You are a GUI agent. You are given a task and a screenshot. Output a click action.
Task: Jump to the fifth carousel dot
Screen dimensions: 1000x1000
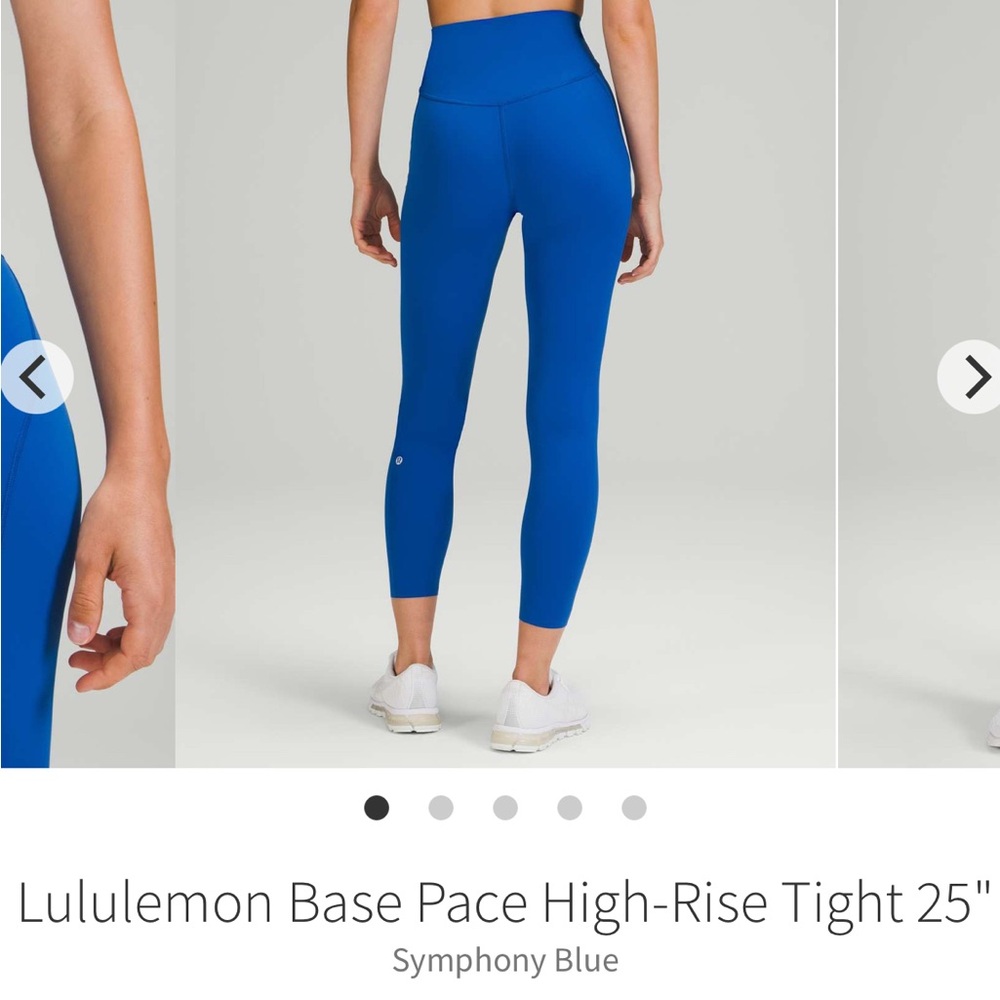click(x=634, y=808)
